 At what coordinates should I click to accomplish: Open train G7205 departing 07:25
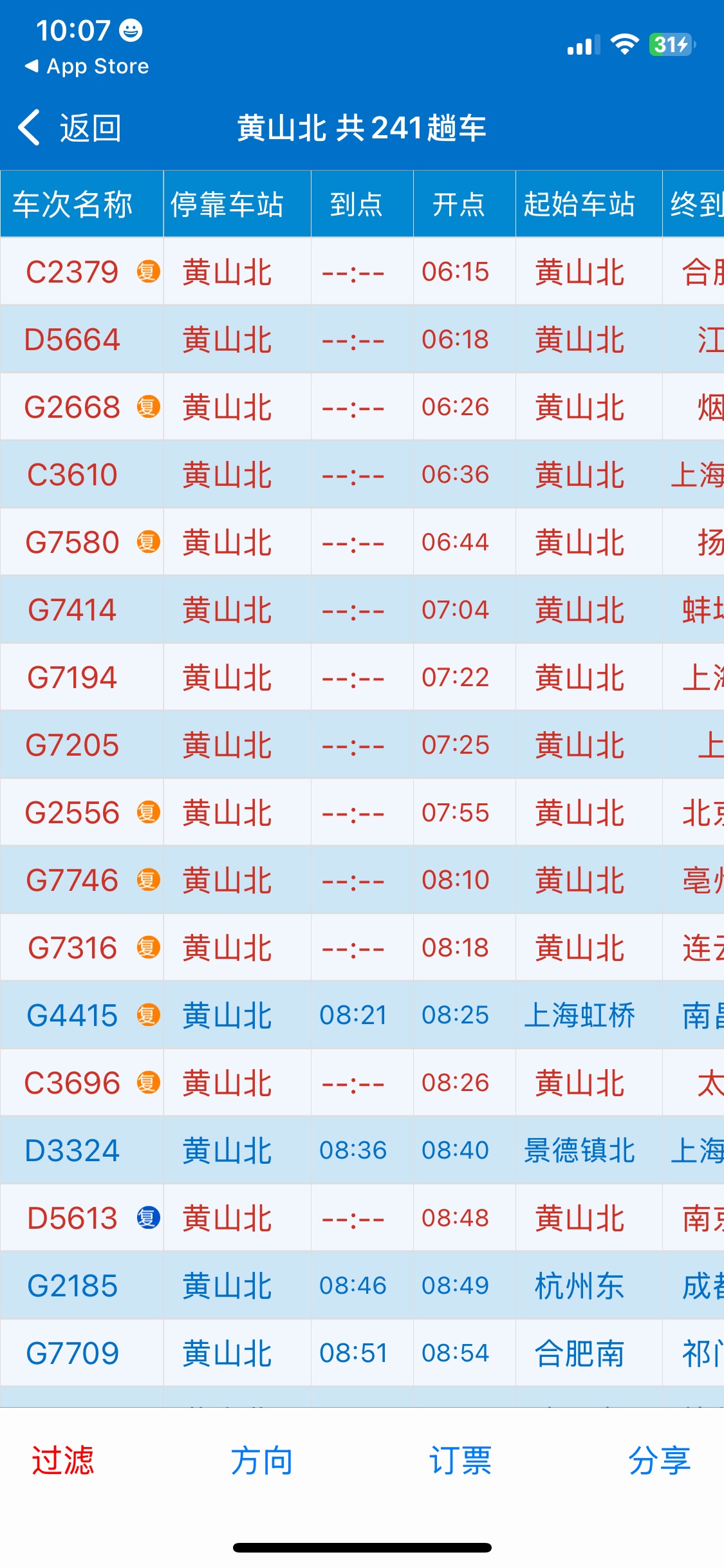[362, 745]
